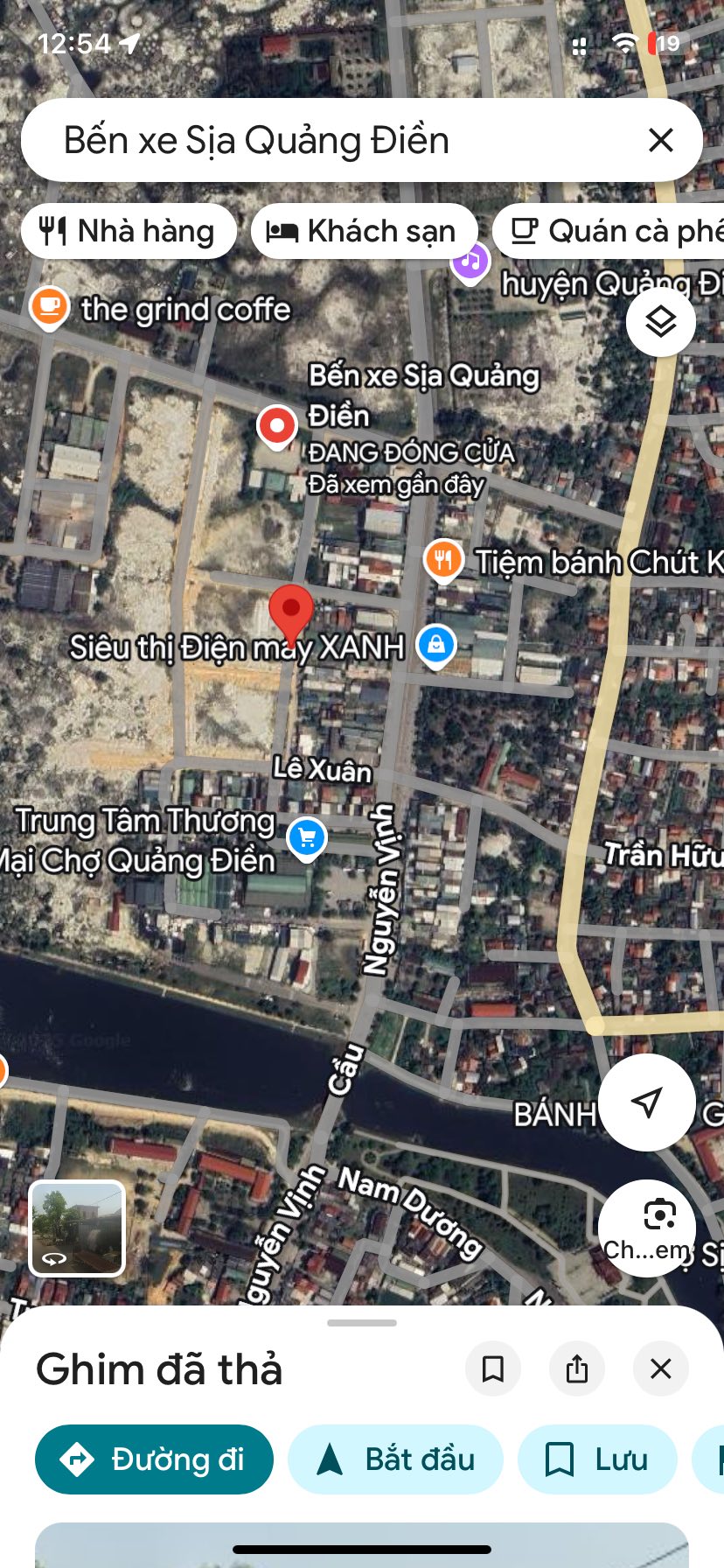This screenshot has height=1568, width=724.
Task: Open the Siêu thị Điện máy XANH marker
Action: (x=435, y=646)
